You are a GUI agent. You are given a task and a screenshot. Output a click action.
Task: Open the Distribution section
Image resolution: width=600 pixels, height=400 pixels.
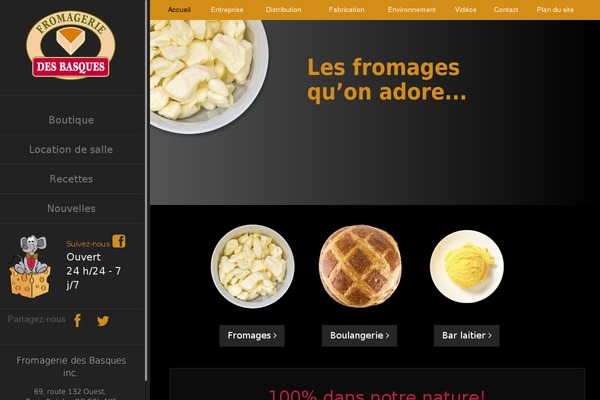283,9
